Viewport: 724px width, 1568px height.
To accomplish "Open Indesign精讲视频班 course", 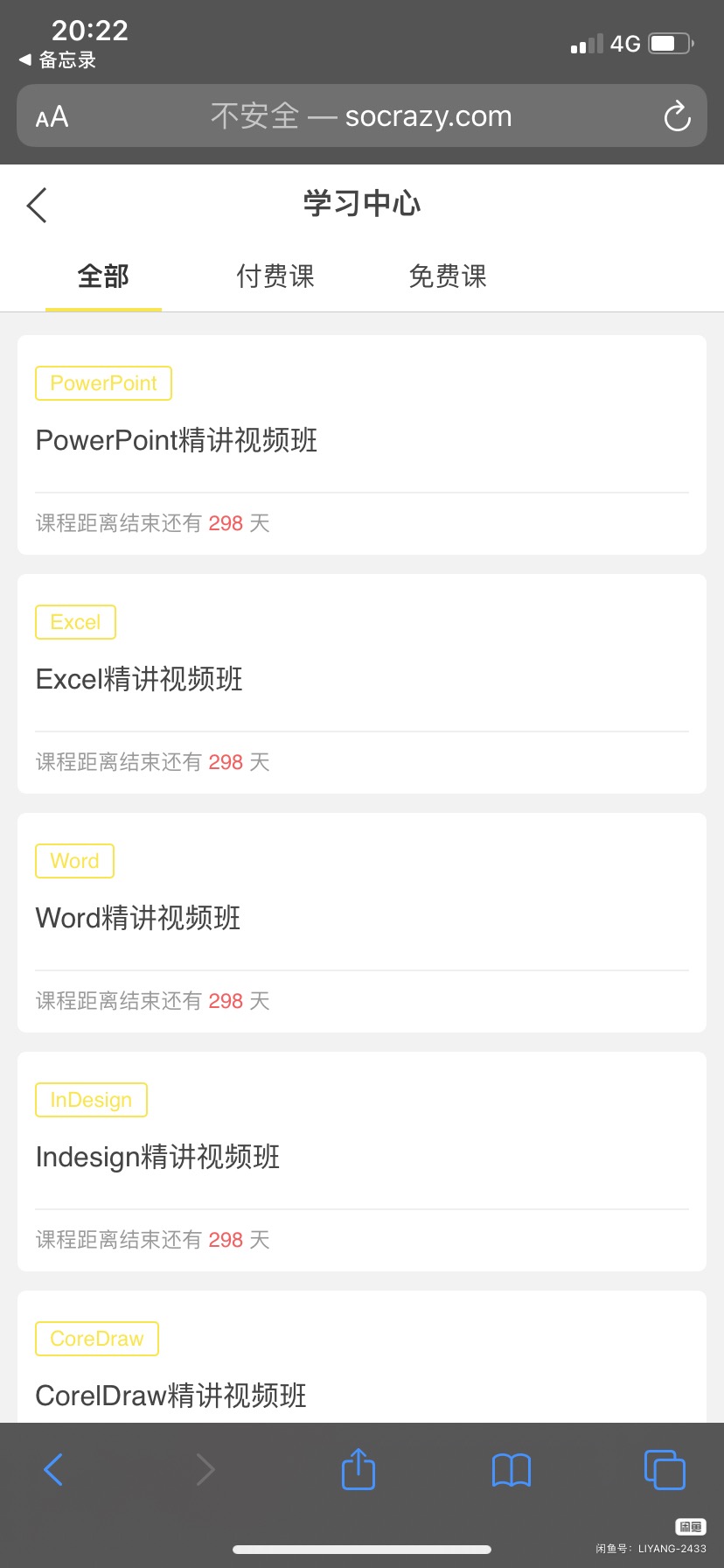I will (x=158, y=1157).
